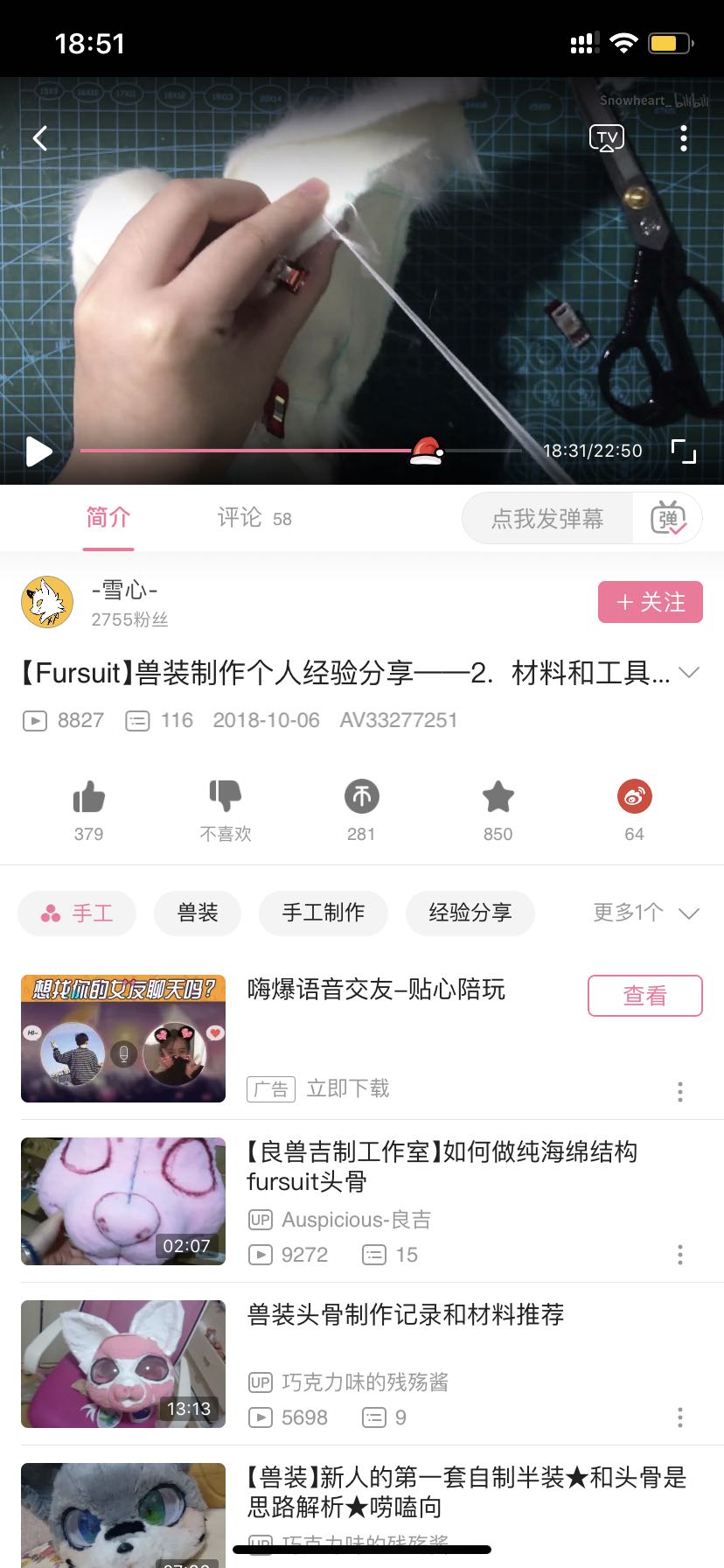Go back from the video page
724x1568 pixels.
coord(40,138)
